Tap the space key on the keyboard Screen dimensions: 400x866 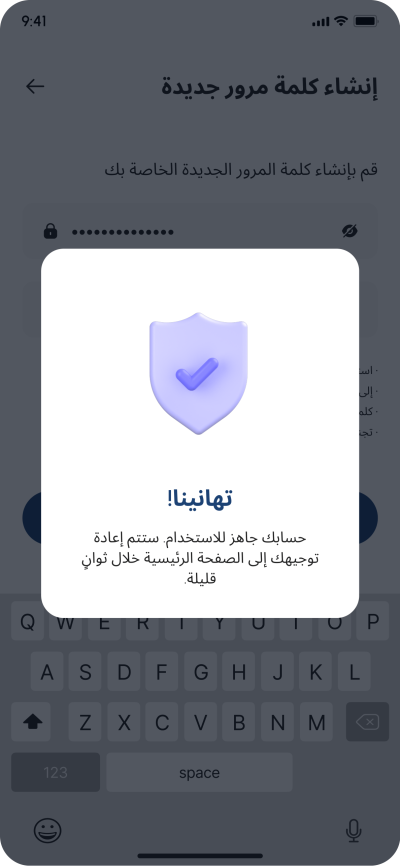click(x=199, y=773)
